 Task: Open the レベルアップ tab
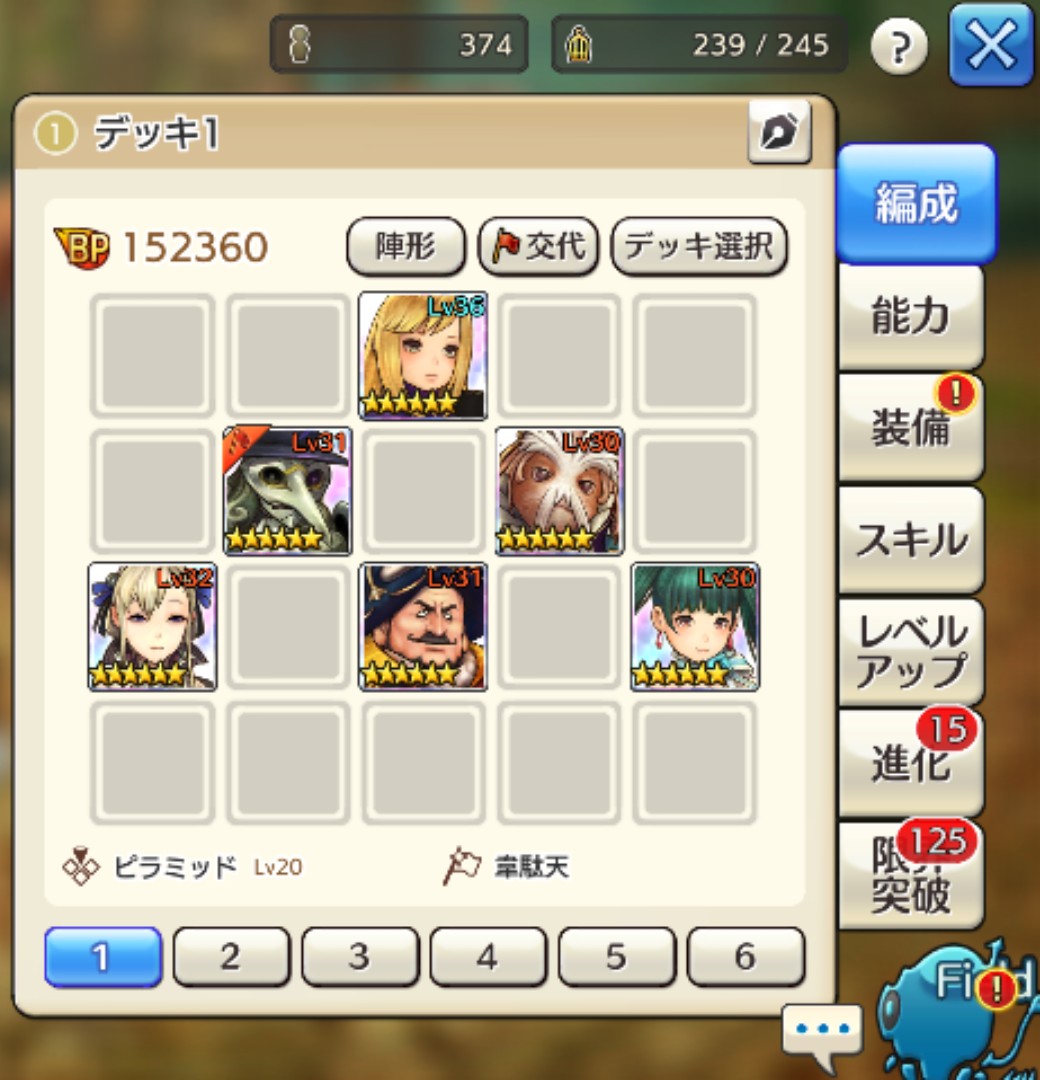click(910, 652)
